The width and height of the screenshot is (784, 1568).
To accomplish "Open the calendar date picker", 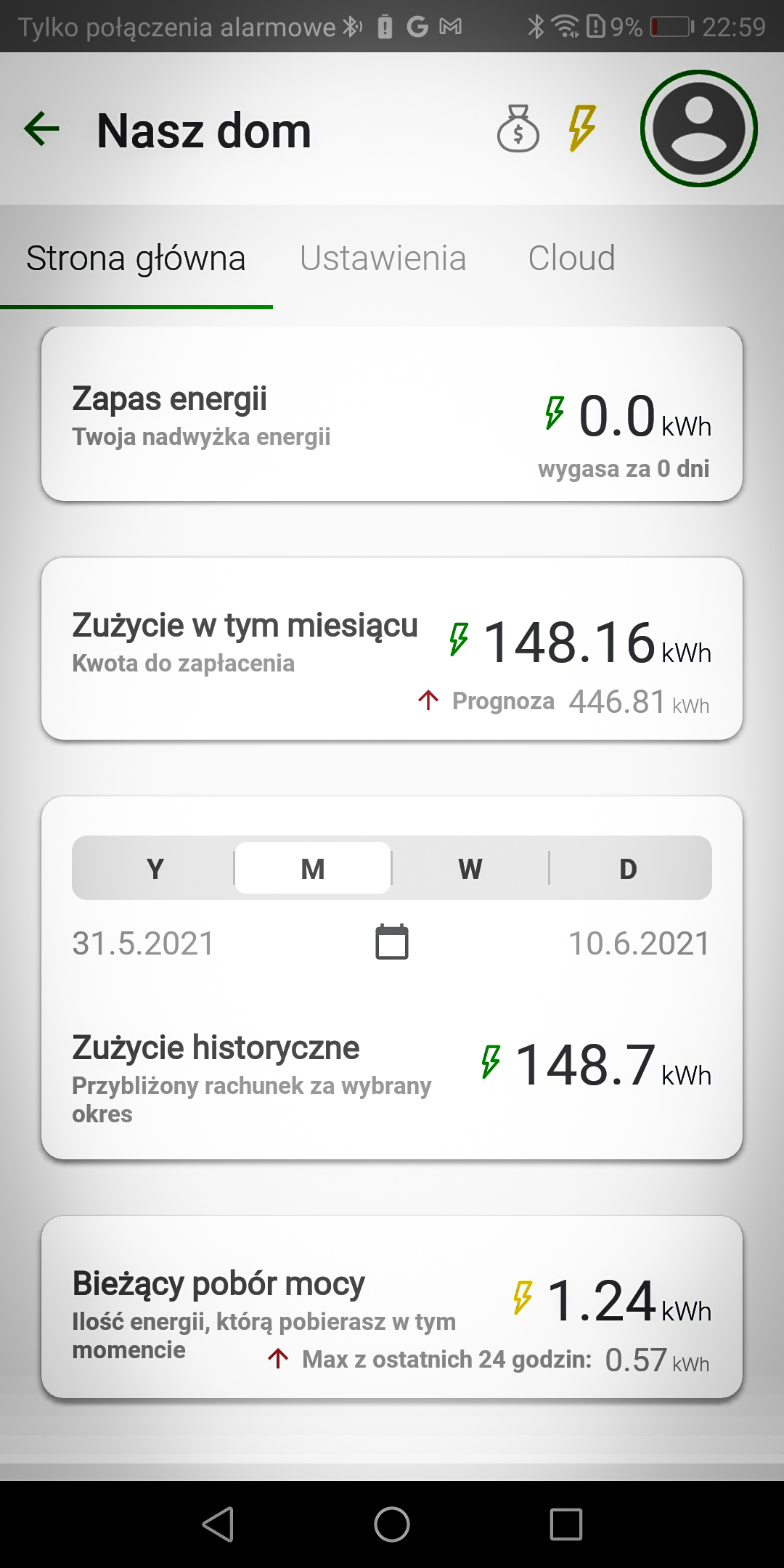I will (392, 942).
